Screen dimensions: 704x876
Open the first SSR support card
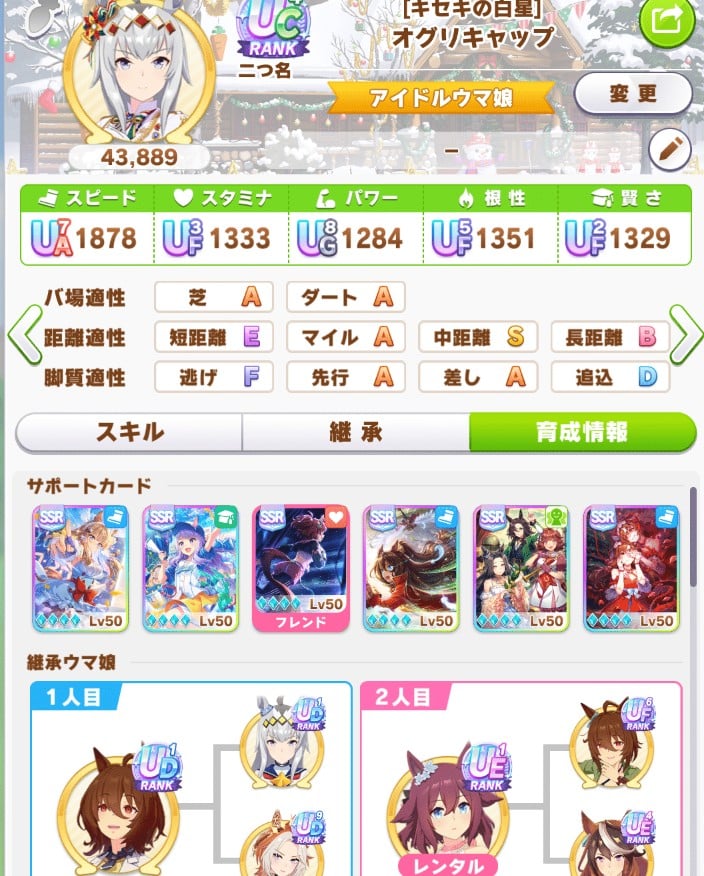coord(80,567)
